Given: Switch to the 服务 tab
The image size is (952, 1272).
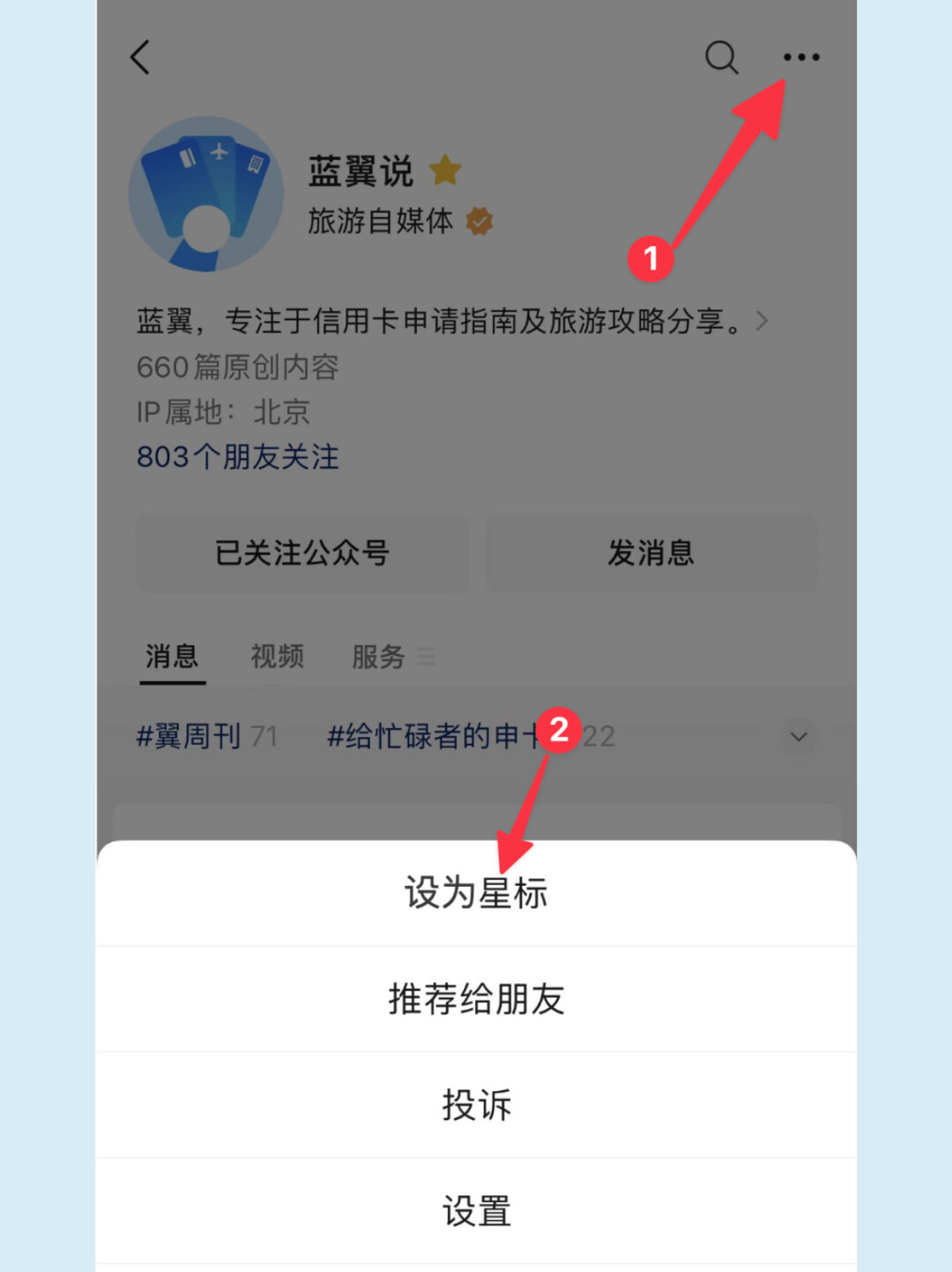Looking at the screenshot, I should pyautogui.click(x=379, y=656).
